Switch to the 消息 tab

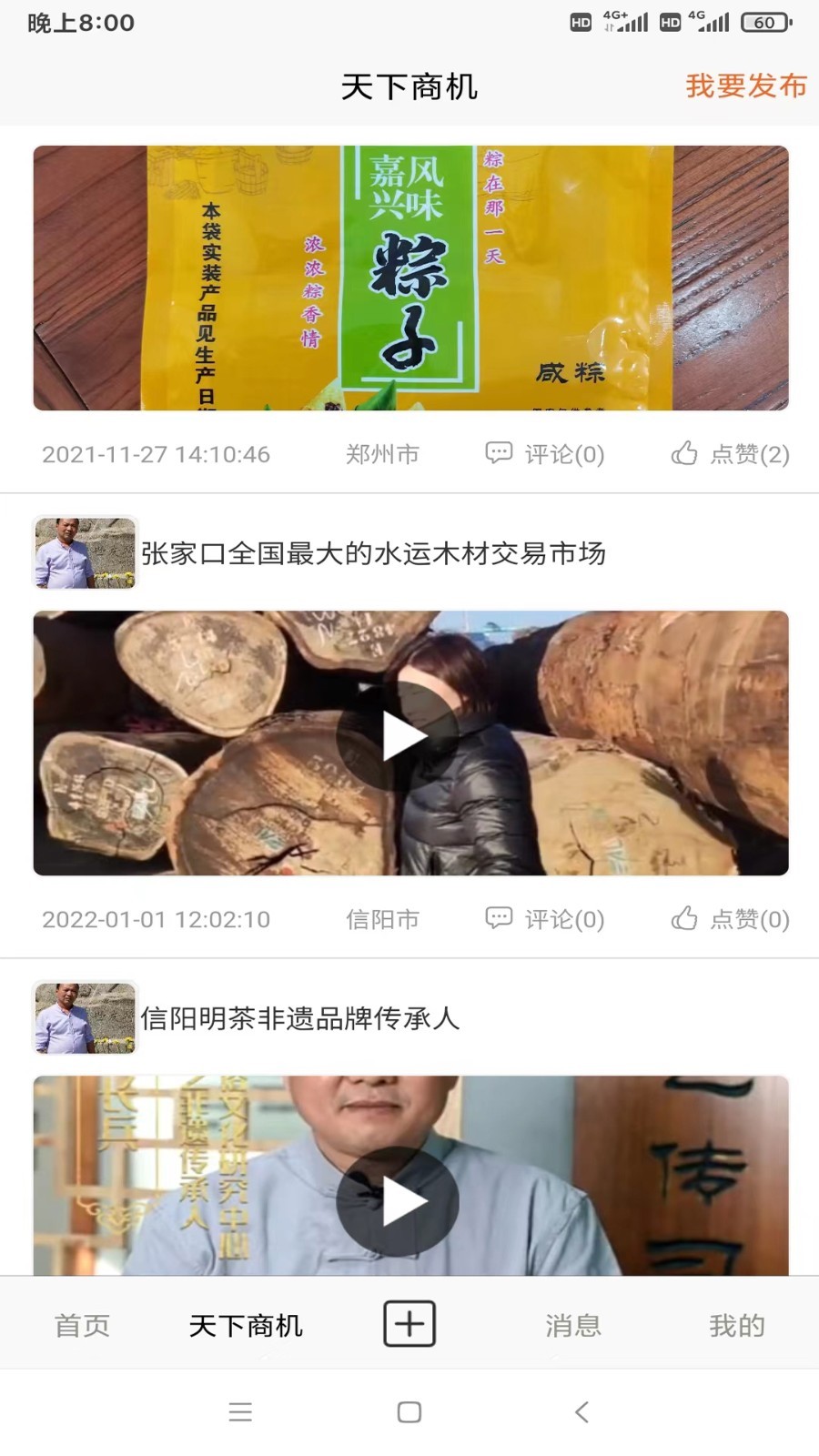point(573,1325)
